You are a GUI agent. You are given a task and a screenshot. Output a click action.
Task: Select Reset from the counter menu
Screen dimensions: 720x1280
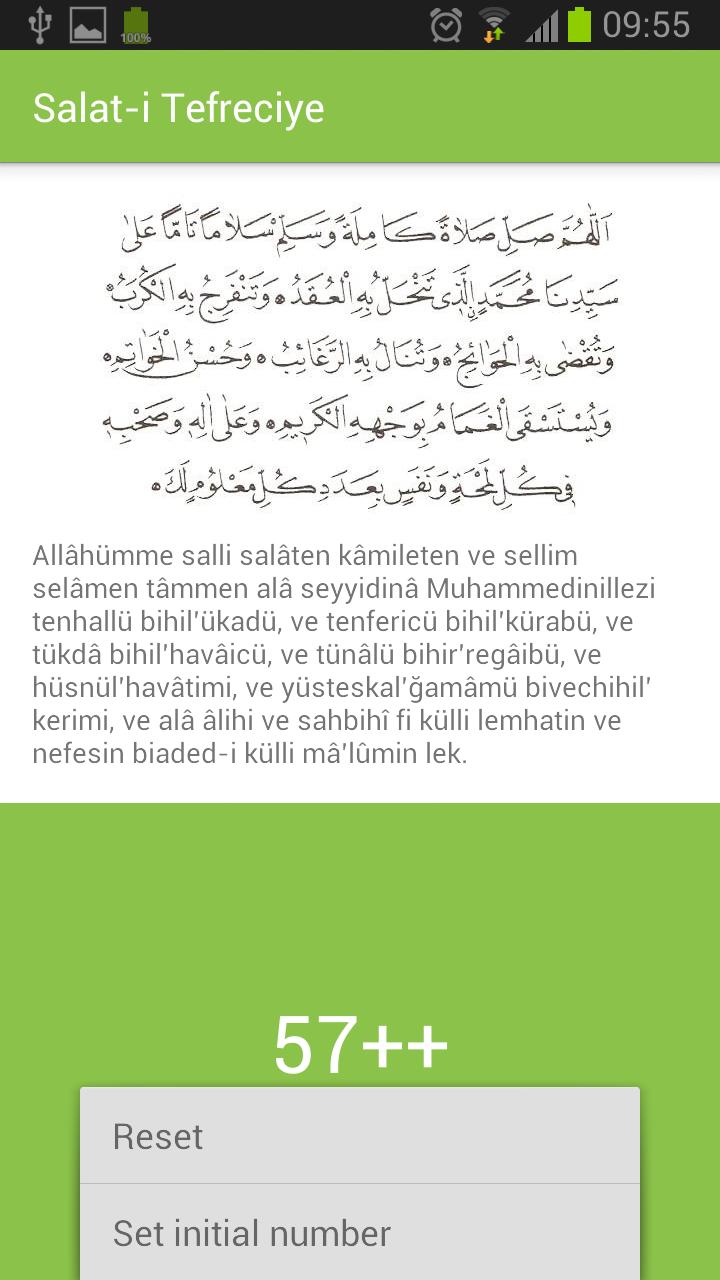358,1135
